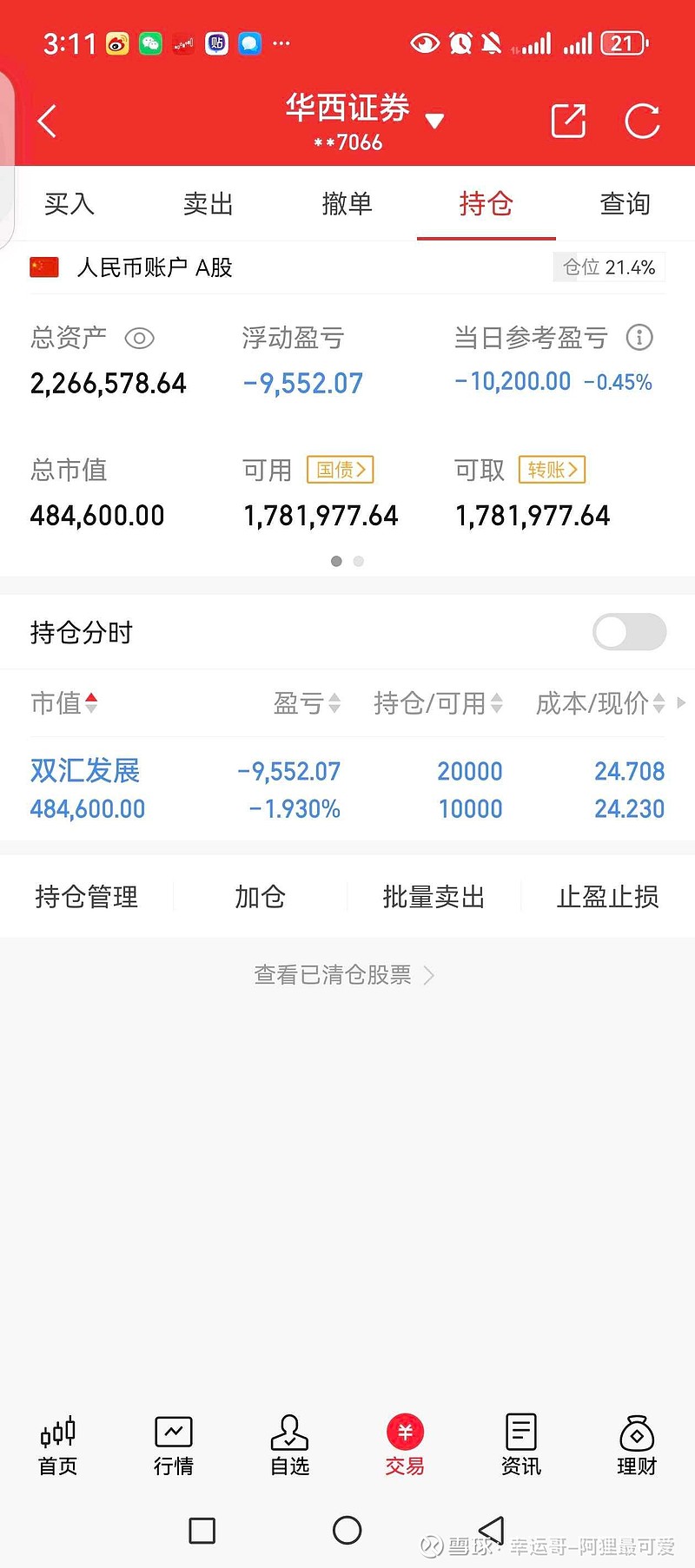695x1568 pixels.
Task: Tap the back arrow at top left
Action: (x=46, y=122)
